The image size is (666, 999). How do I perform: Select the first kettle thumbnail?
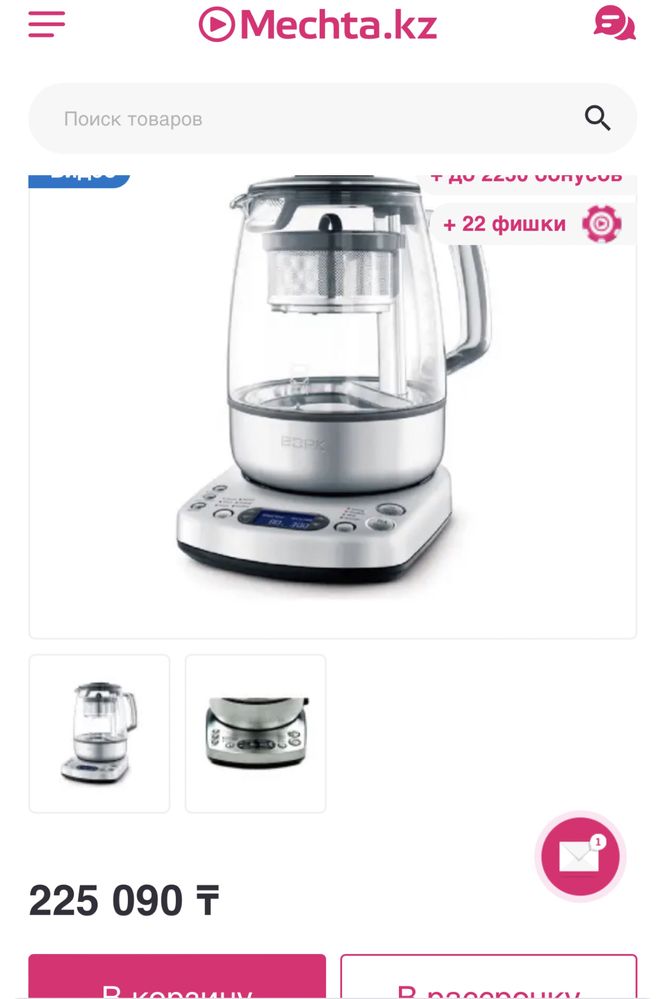(x=99, y=733)
